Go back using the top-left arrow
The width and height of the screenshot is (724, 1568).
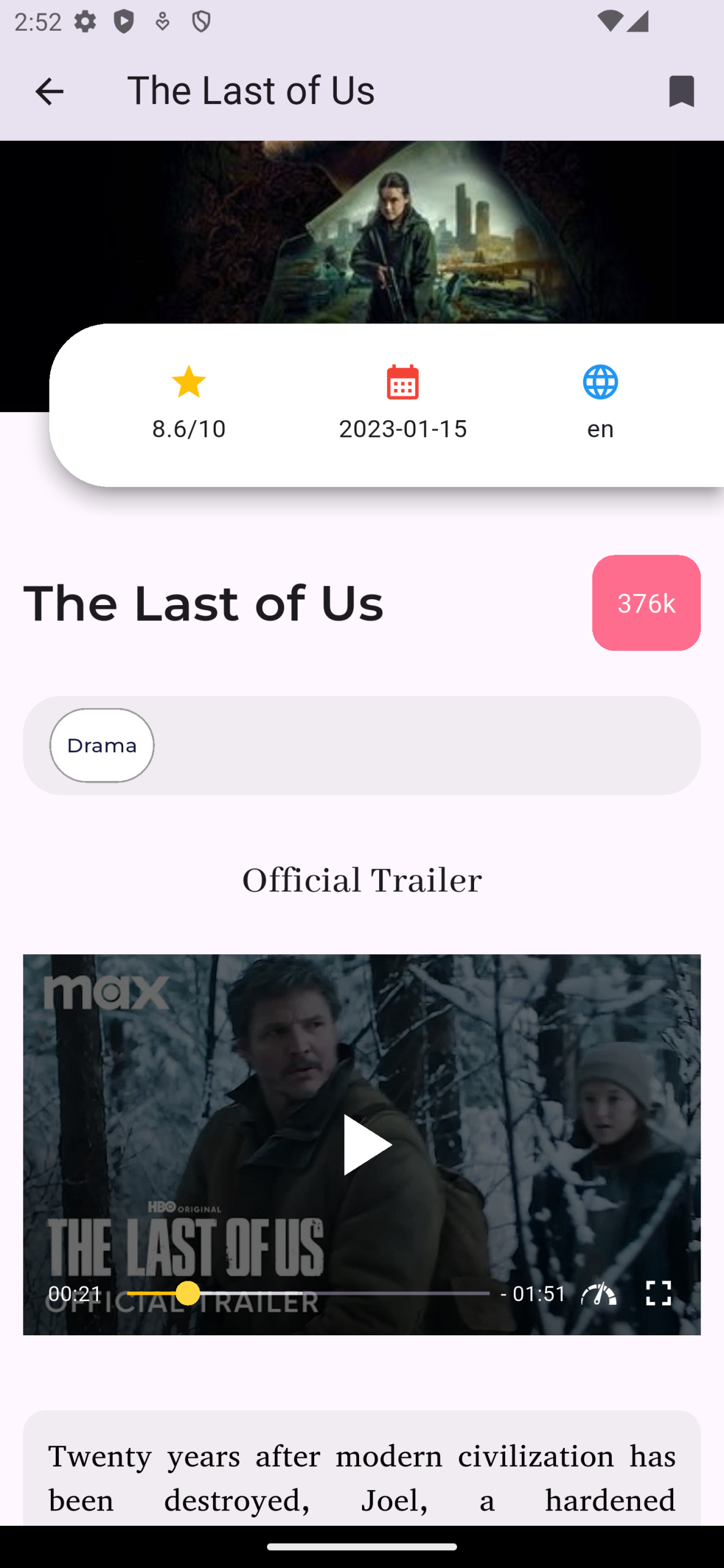[49, 92]
